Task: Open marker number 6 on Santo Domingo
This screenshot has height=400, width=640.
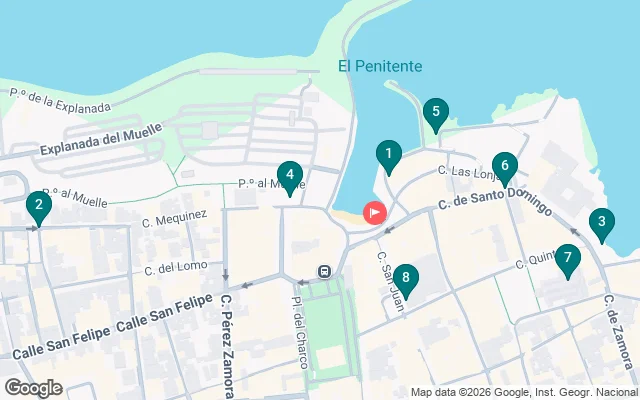Action: pos(505,168)
